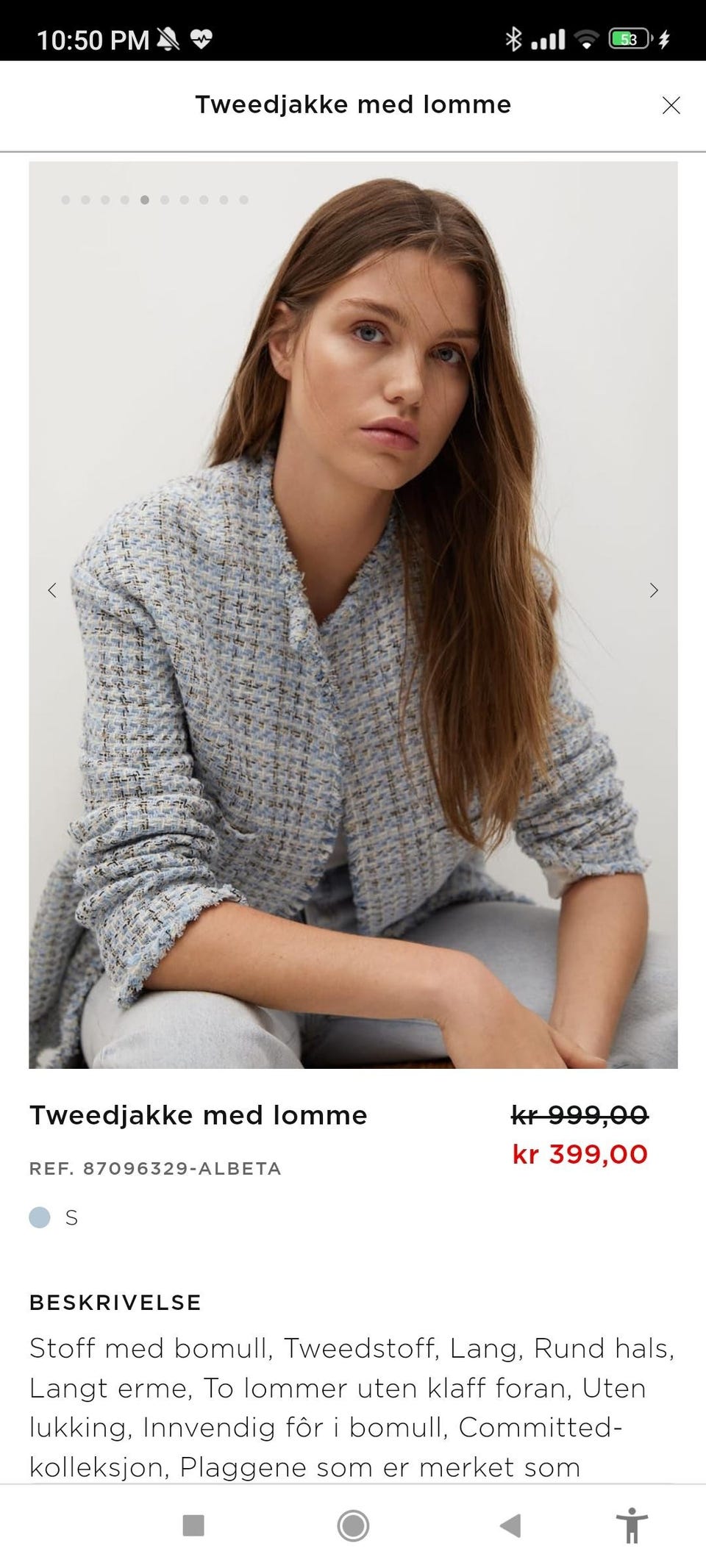Jump to the first carousel dot
Screen dimensions: 706x1568
tap(66, 198)
